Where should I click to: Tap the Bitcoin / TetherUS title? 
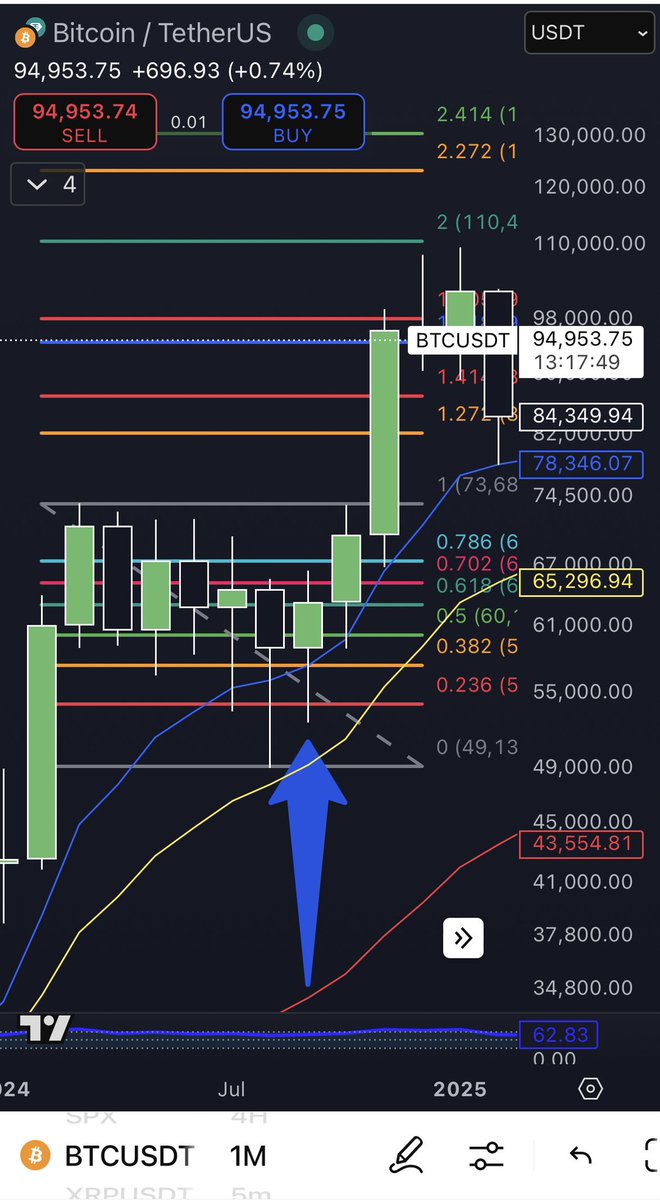[161, 33]
